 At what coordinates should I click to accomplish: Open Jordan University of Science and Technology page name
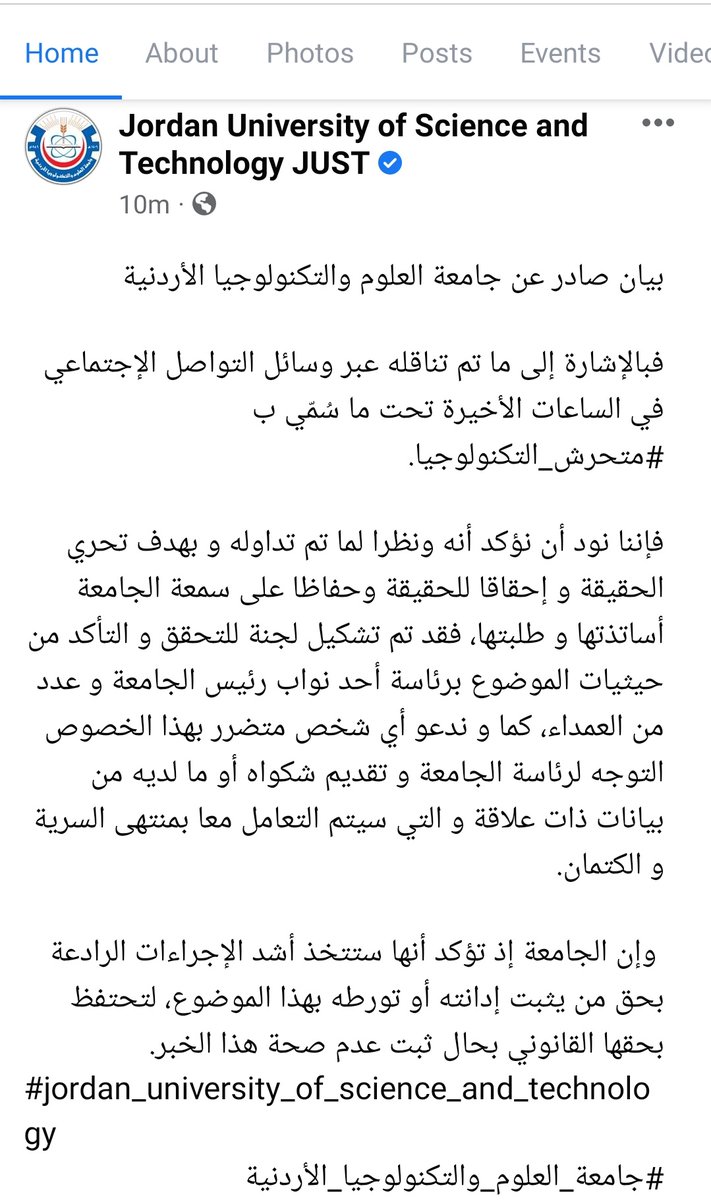click(x=352, y=143)
